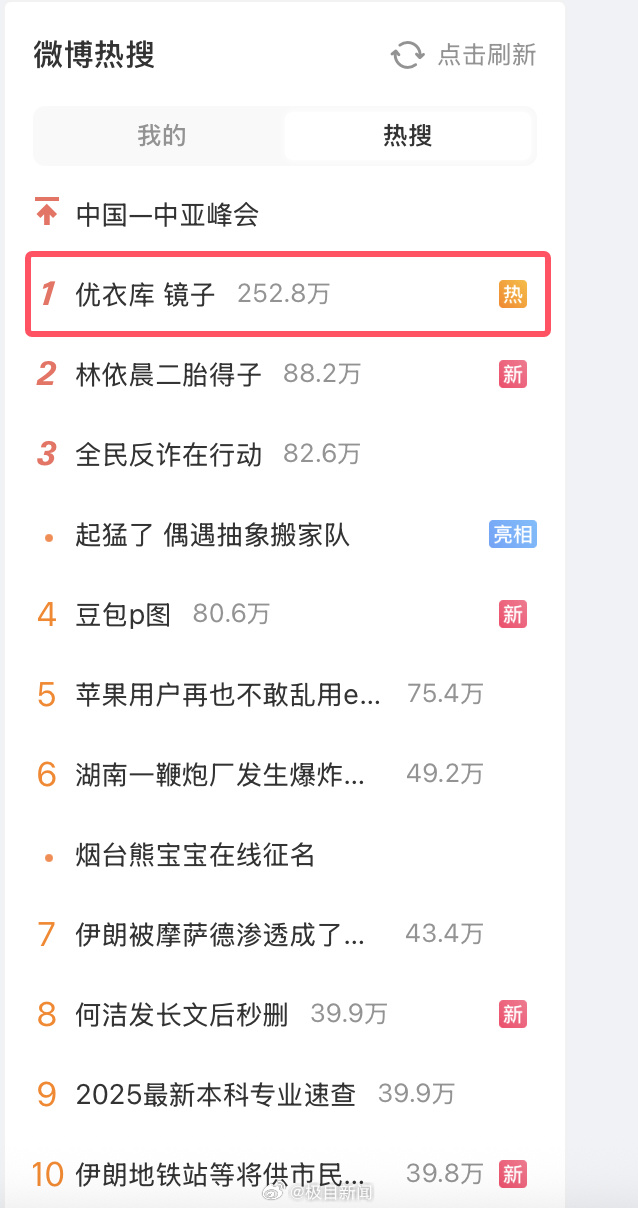Image resolution: width=638 pixels, height=1208 pixels.
Task: Open 全民反诈在行动 hot search
Action: pos(168,454)
